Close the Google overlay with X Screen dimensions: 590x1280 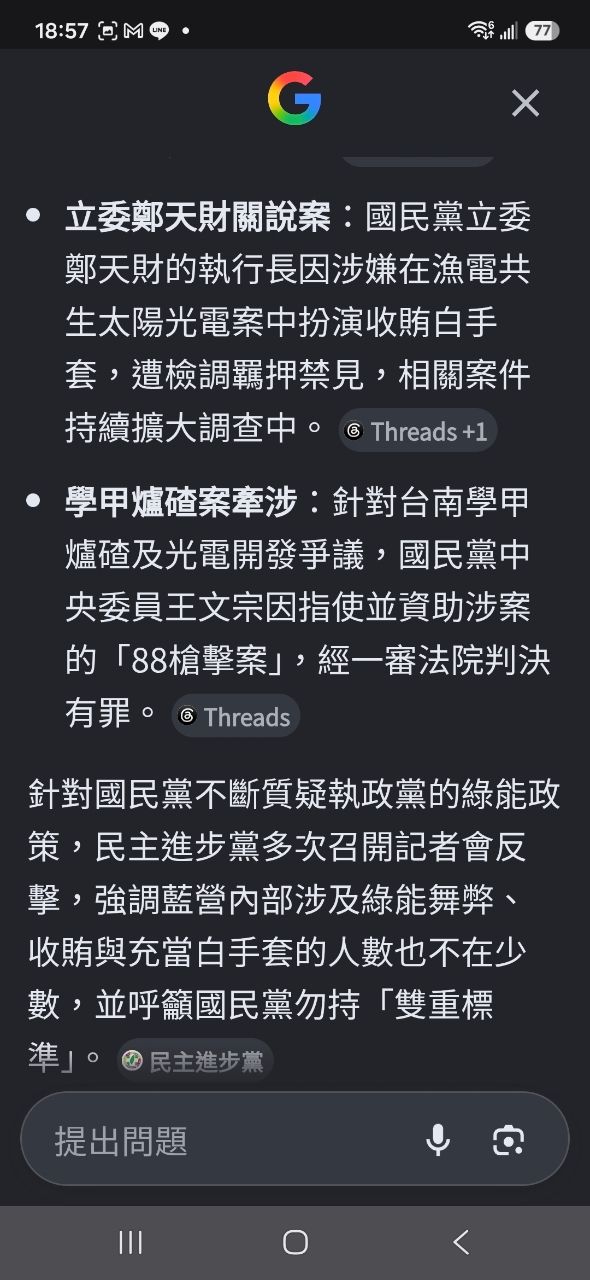pos(525,103)
